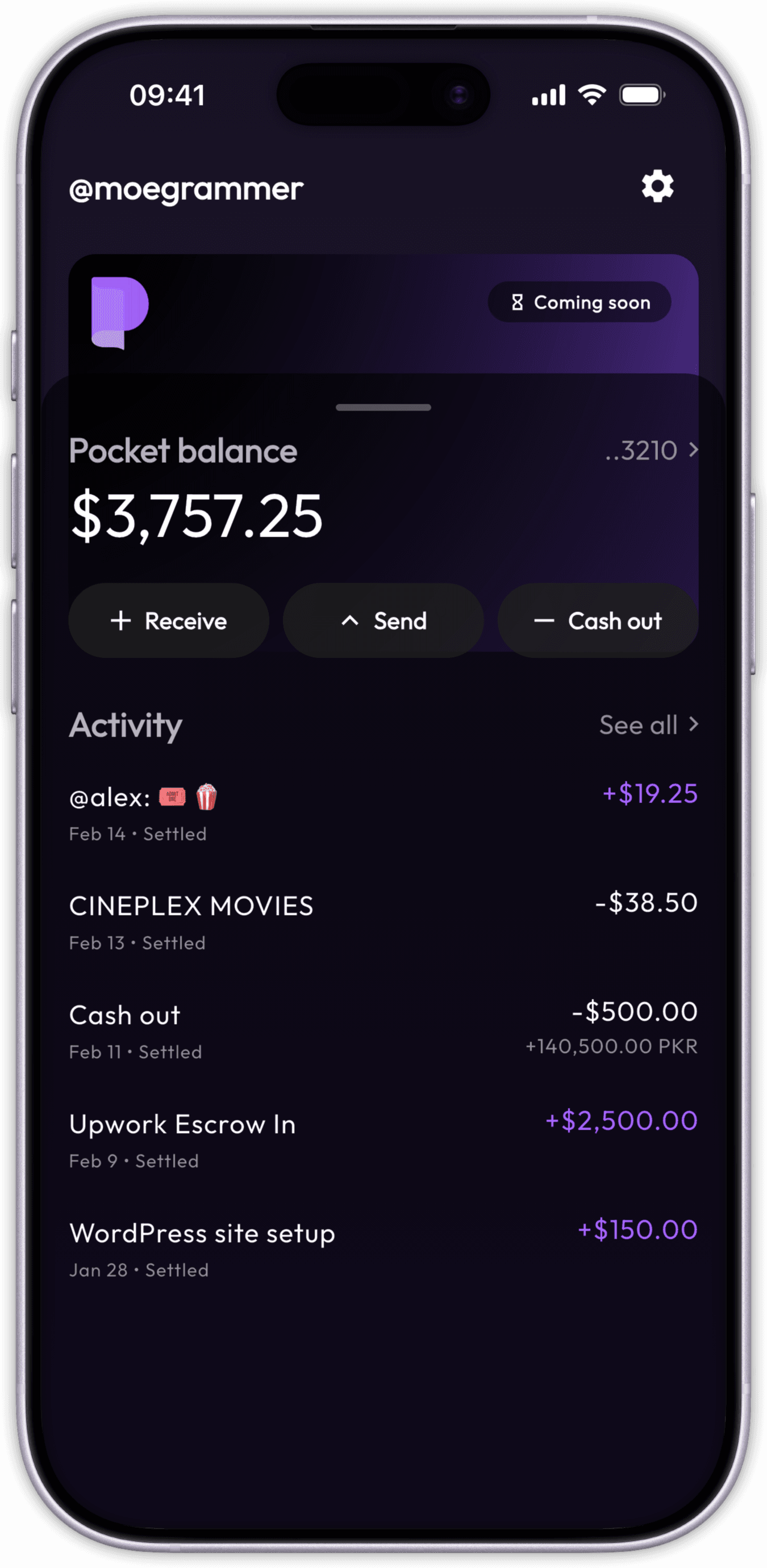The image size is (767, 1568).
Task: Tap the Wi-Fi indicator in the status bar
Action: pyautogui.click(x=591, y=94)
